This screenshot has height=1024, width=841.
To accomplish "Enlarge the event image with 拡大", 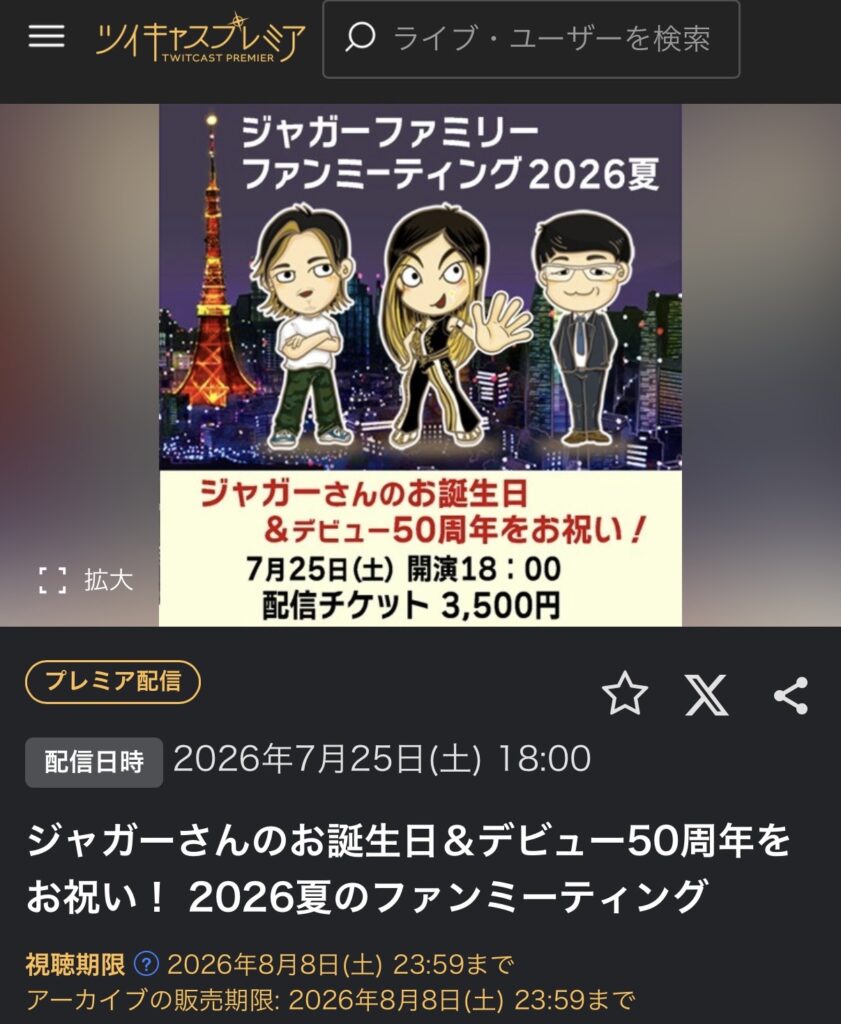I will coord(86,580).
